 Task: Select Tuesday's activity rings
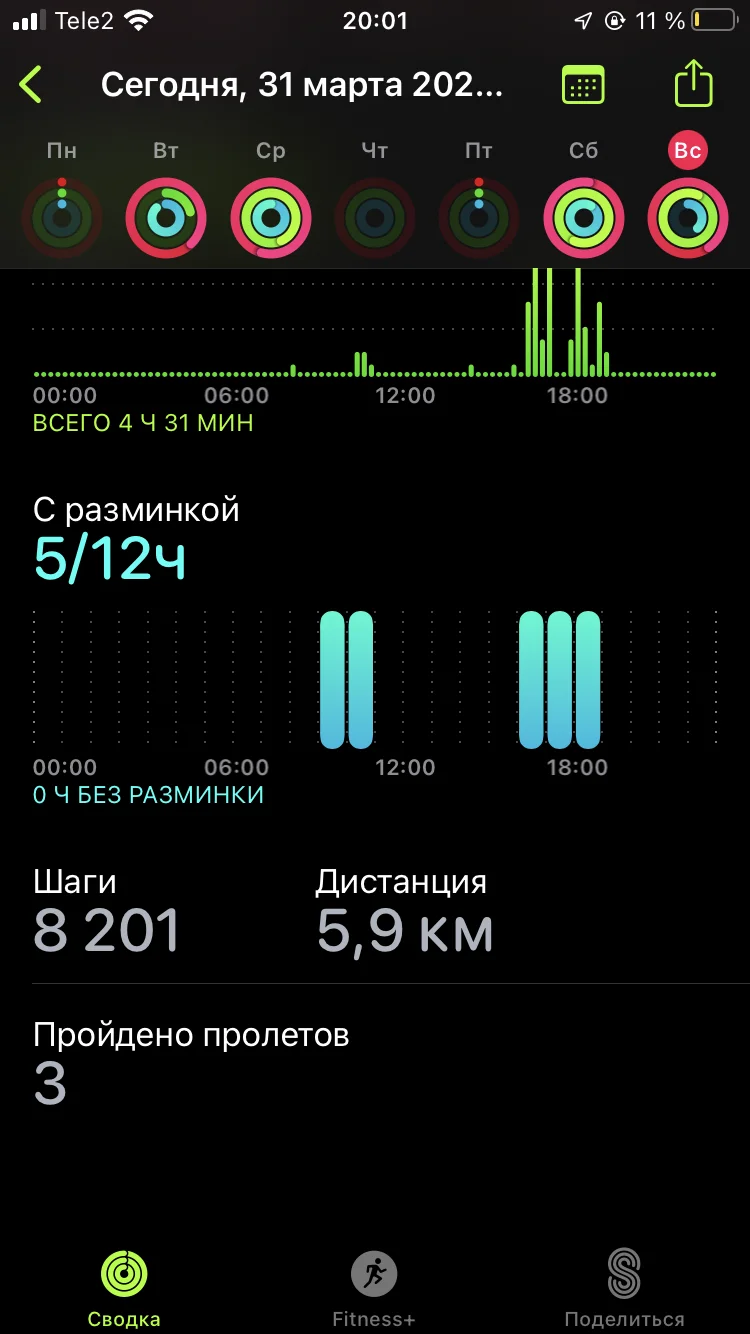coord(166,217)
